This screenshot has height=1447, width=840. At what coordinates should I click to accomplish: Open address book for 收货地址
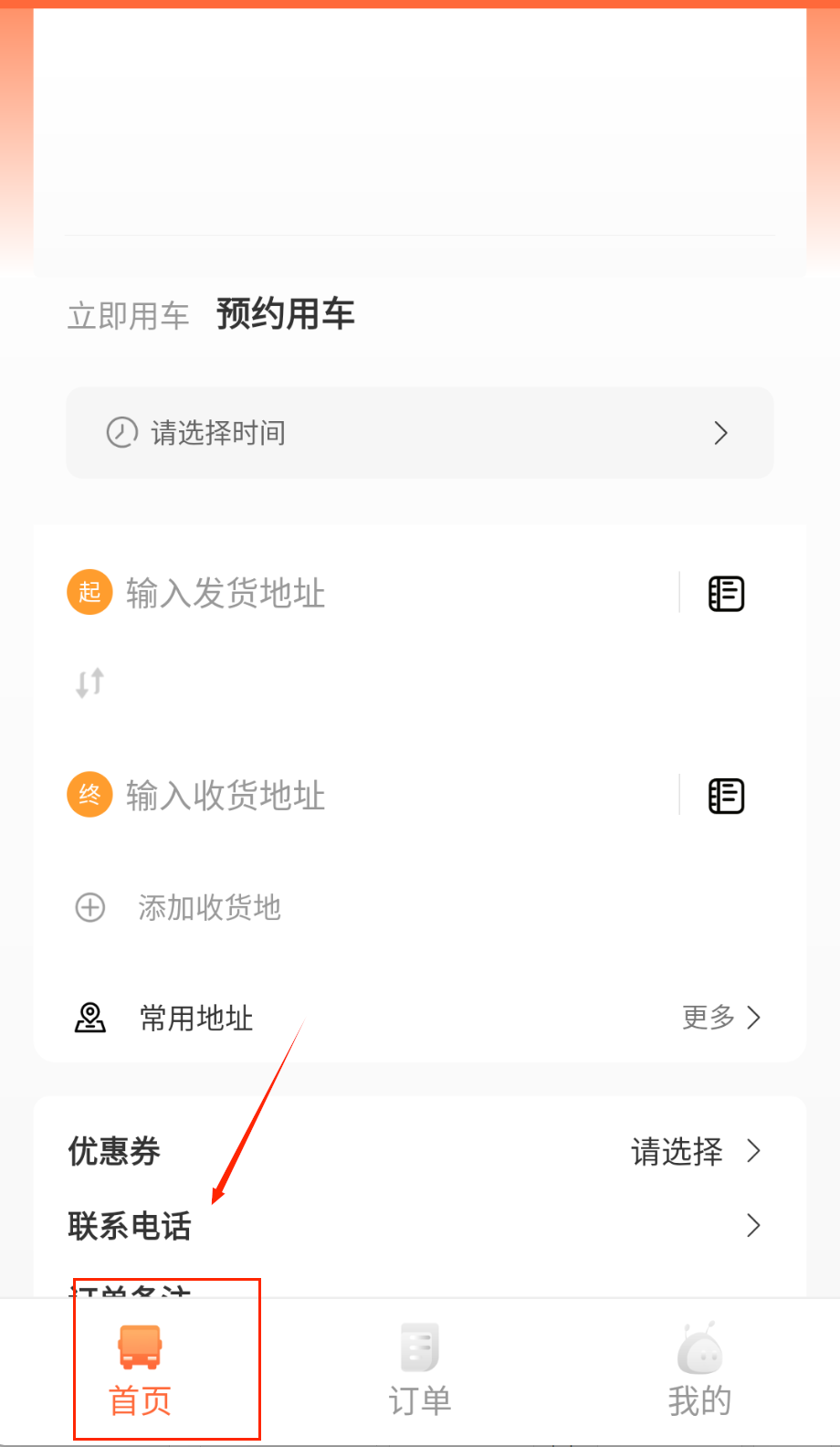(x=726, y=796)
